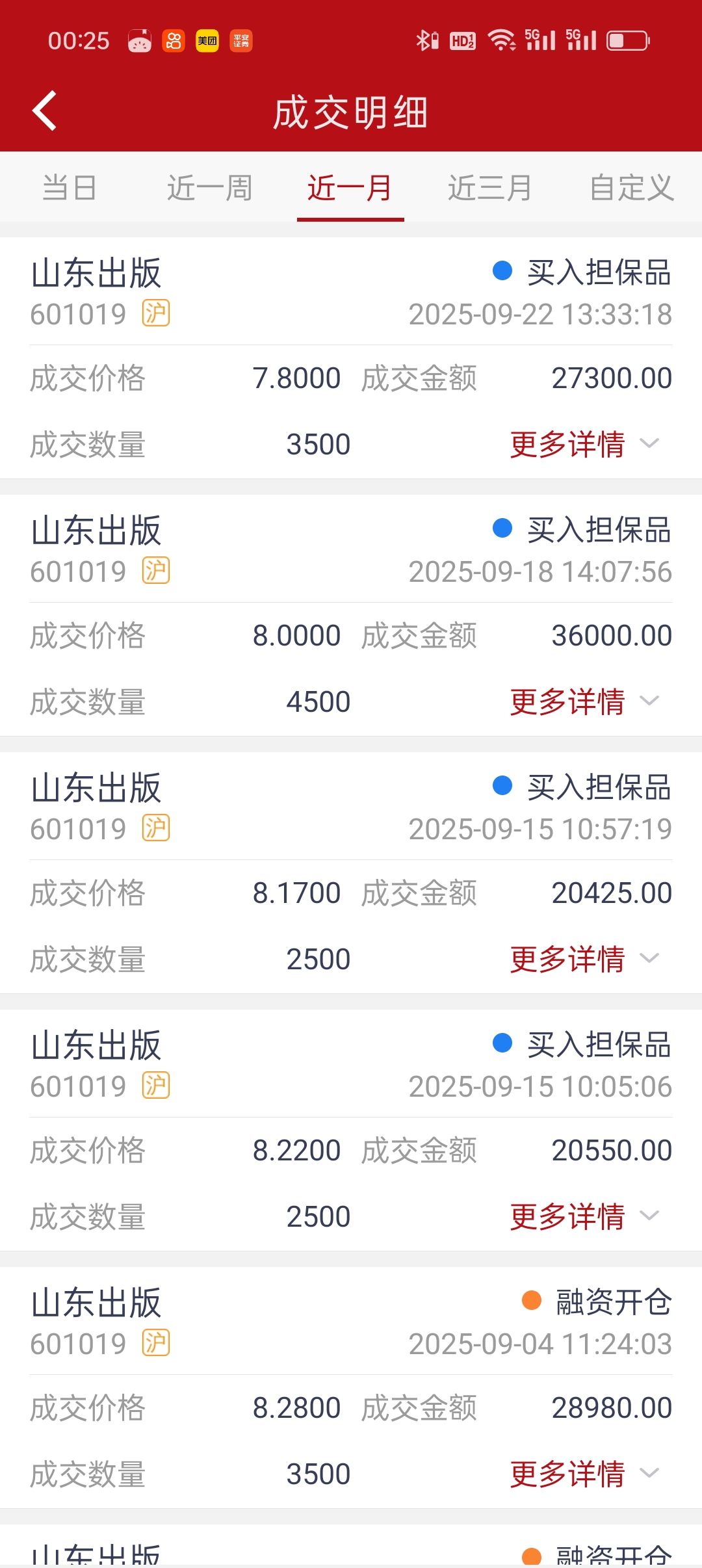Expand 更多详情 for the 10:57:19 trade

[x=584, y=960]
